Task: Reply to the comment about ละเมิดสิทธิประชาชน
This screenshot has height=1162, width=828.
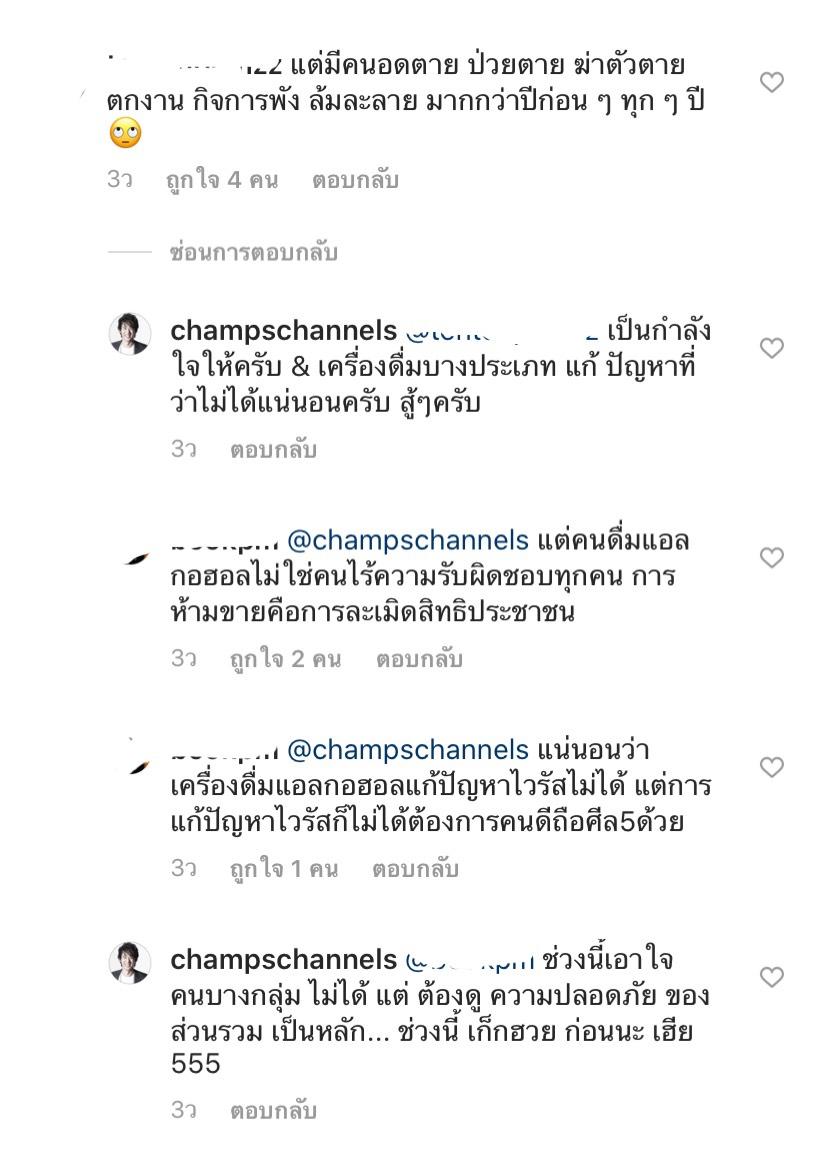Action: tap(419, 660)
